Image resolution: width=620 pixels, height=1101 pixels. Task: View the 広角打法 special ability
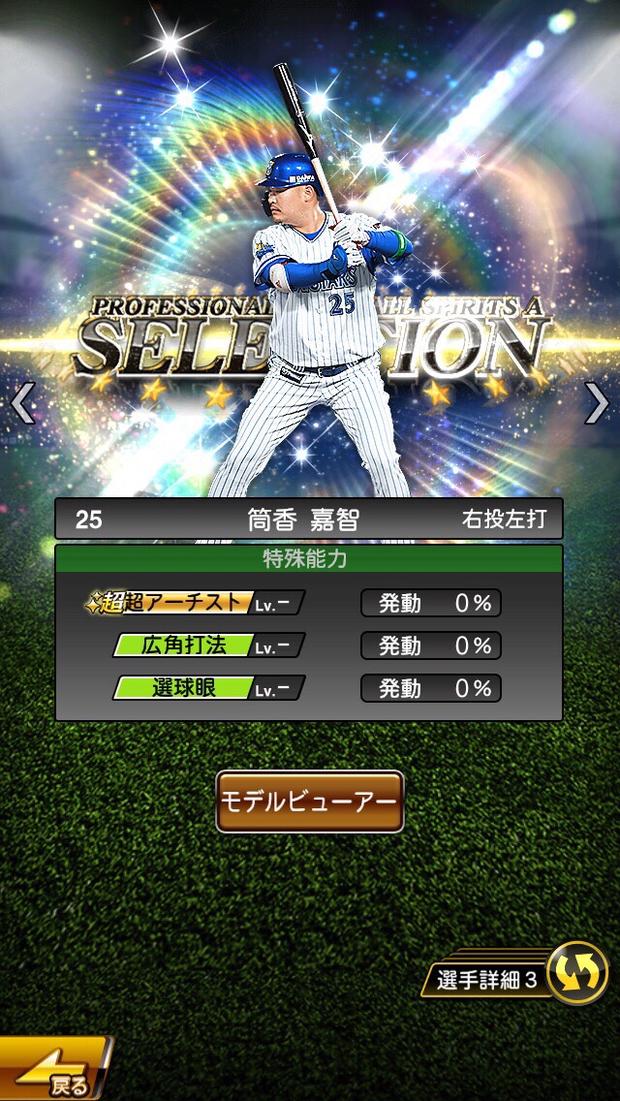pyautogui.click(x=208, y=645)
